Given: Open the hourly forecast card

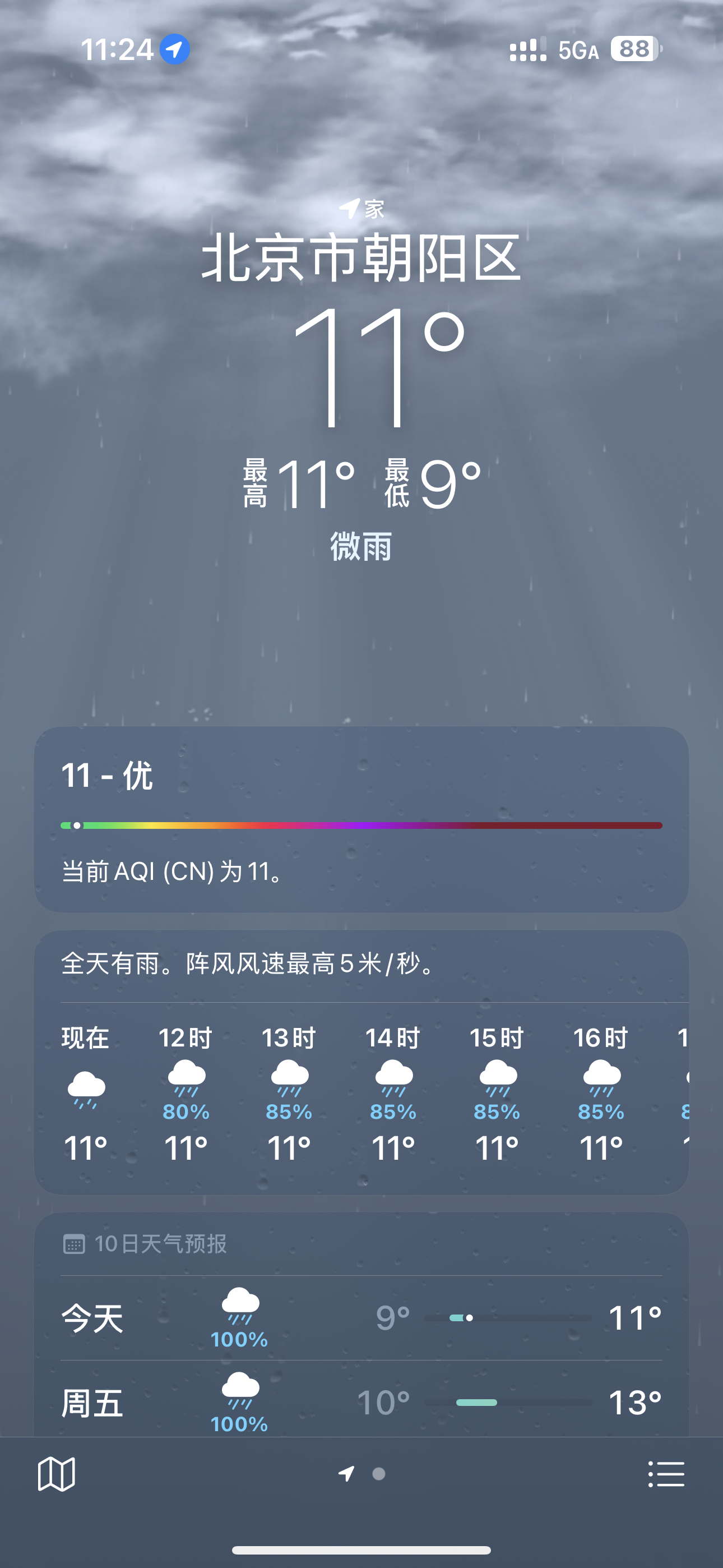Looking at the screenshot, I should pos(361,1062).
